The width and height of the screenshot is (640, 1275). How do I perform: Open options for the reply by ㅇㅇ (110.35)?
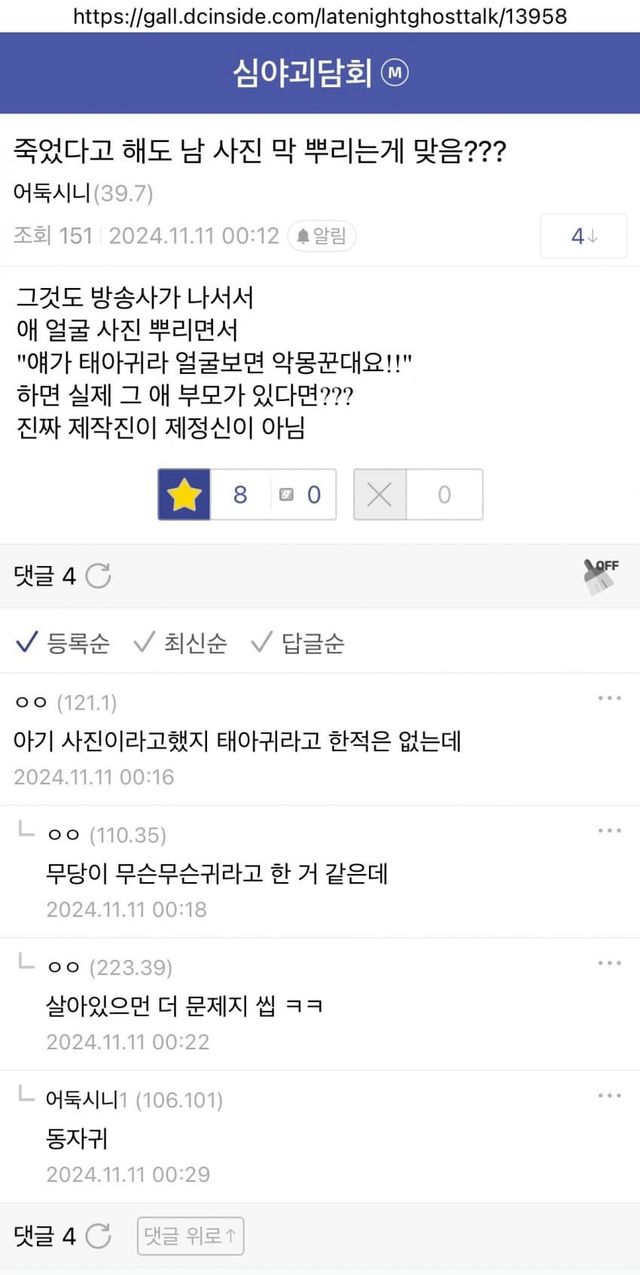pyautogui.click(x=610, y=830)
